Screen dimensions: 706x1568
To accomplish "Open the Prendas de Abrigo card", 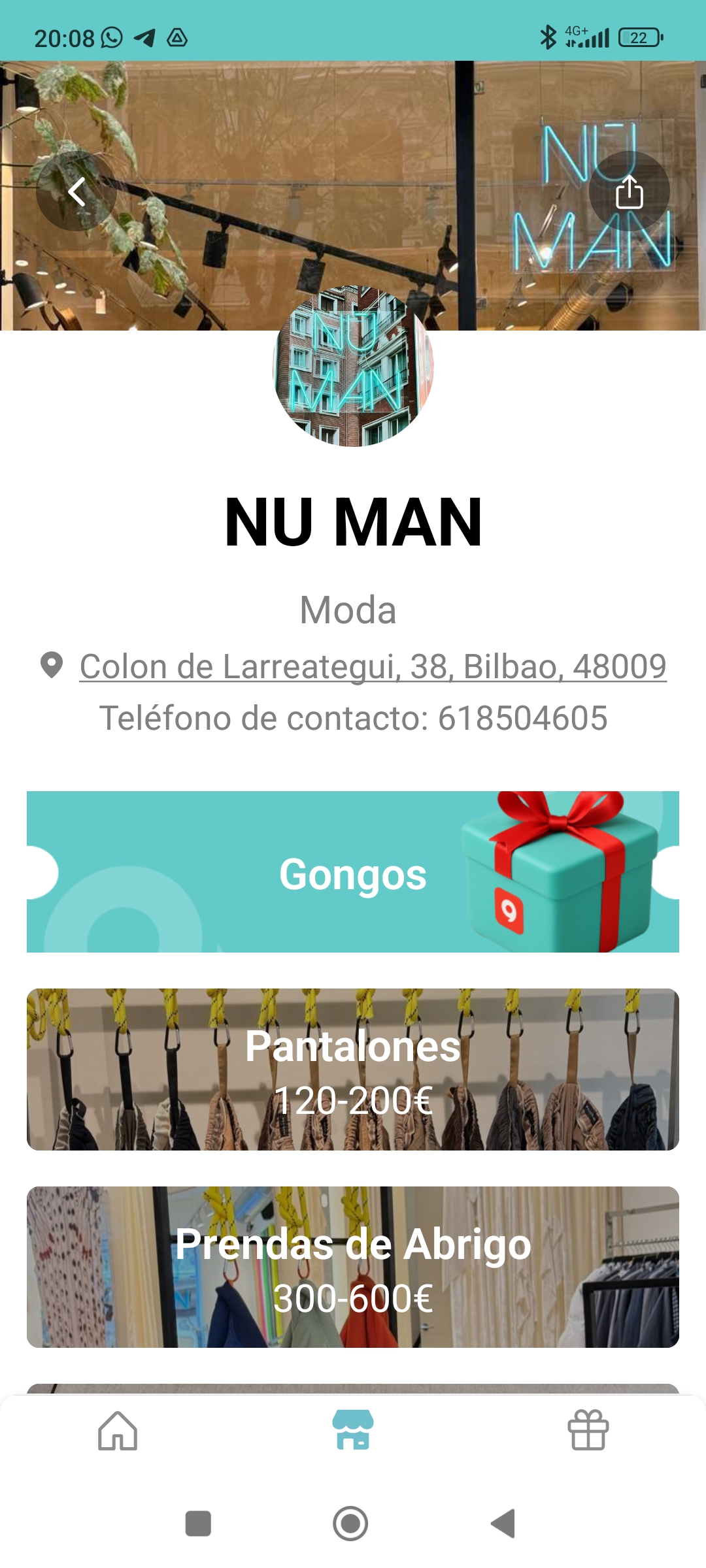I will (x=353, y=1267).
